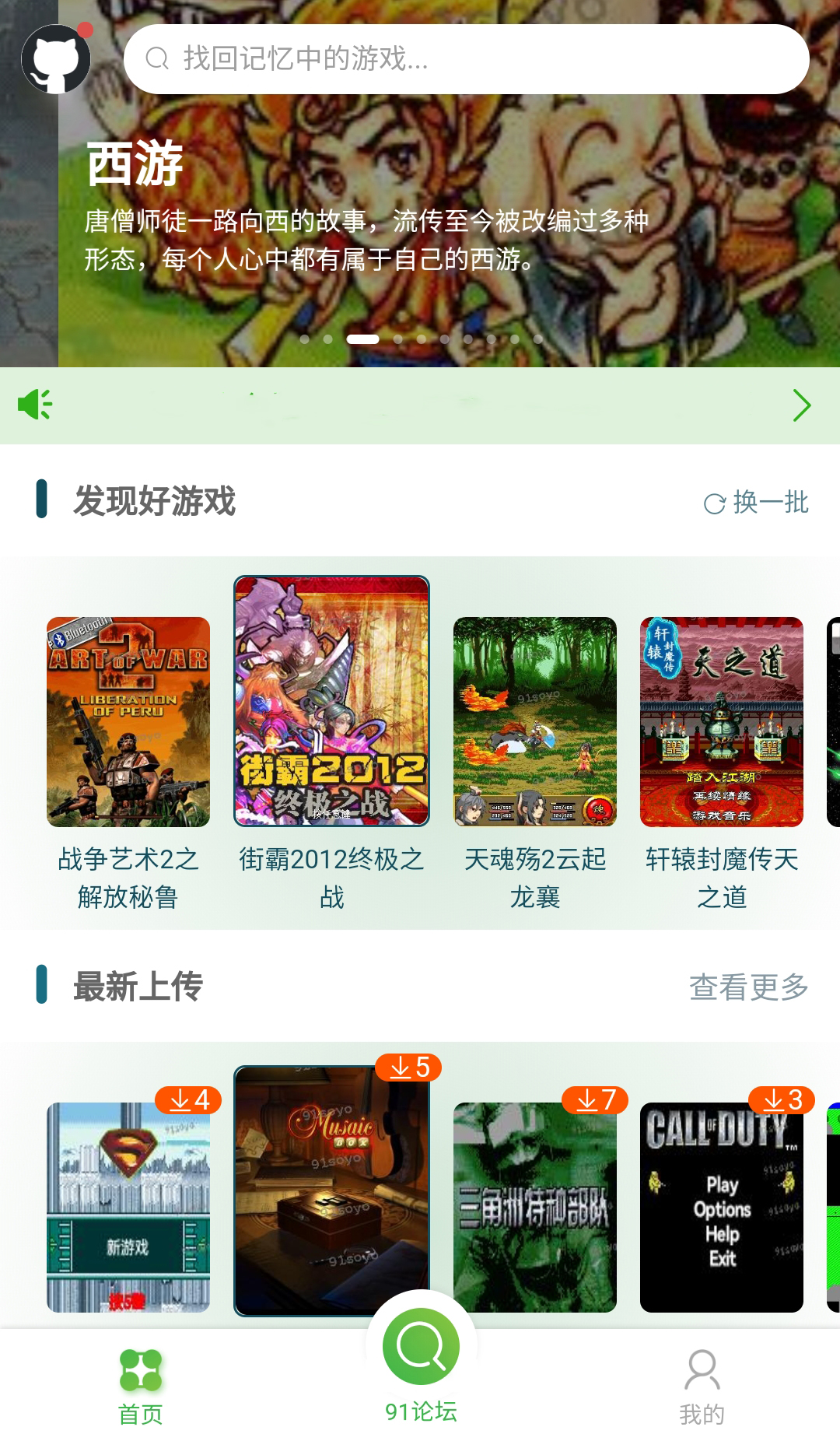Refresh games with 换一批
Screen dimensions: 840x1441
click(x=756, y=503)
